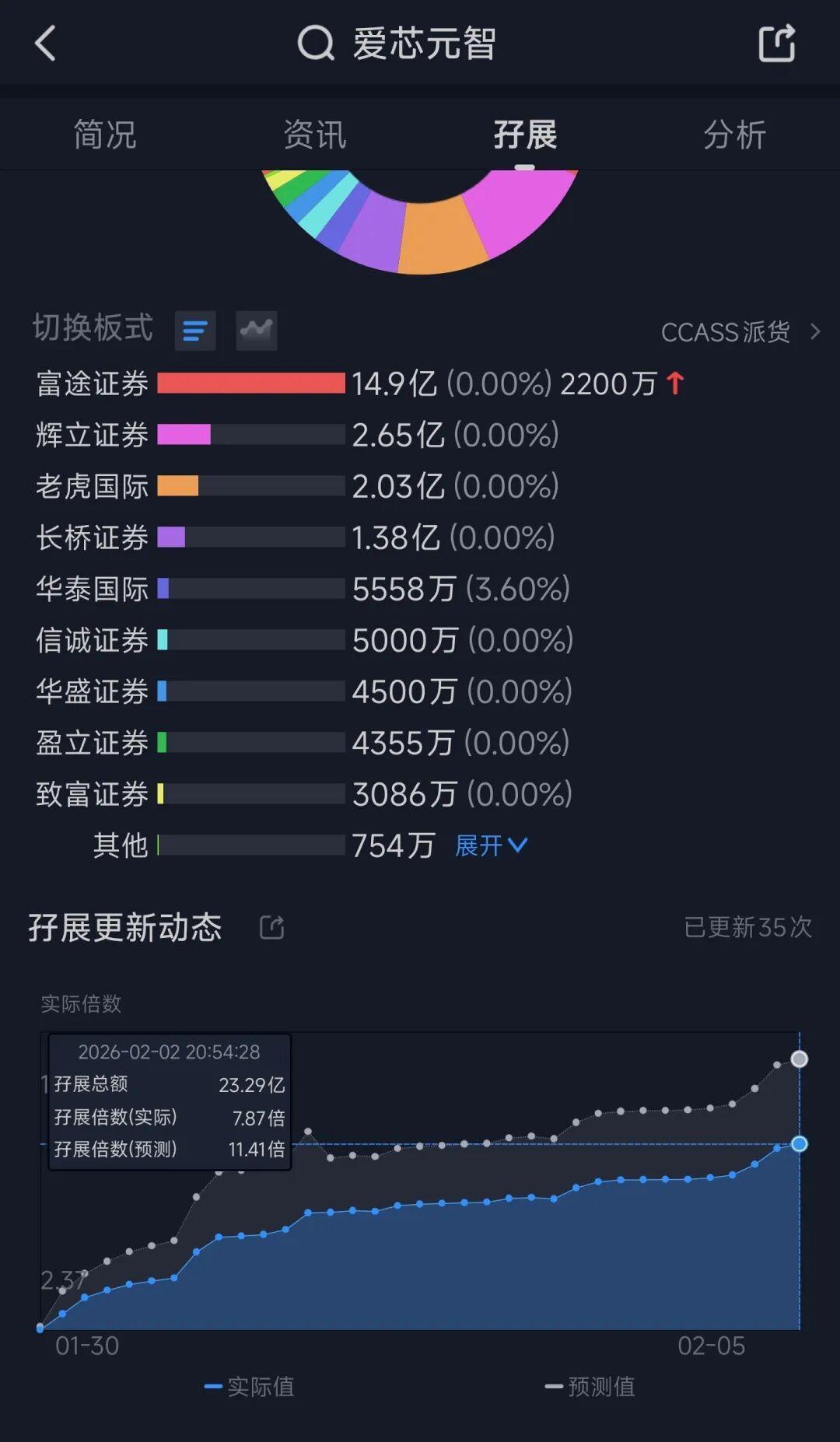Switch to the 分析 tab
The height and width of the screenshot is (1442, 840).
734,135
